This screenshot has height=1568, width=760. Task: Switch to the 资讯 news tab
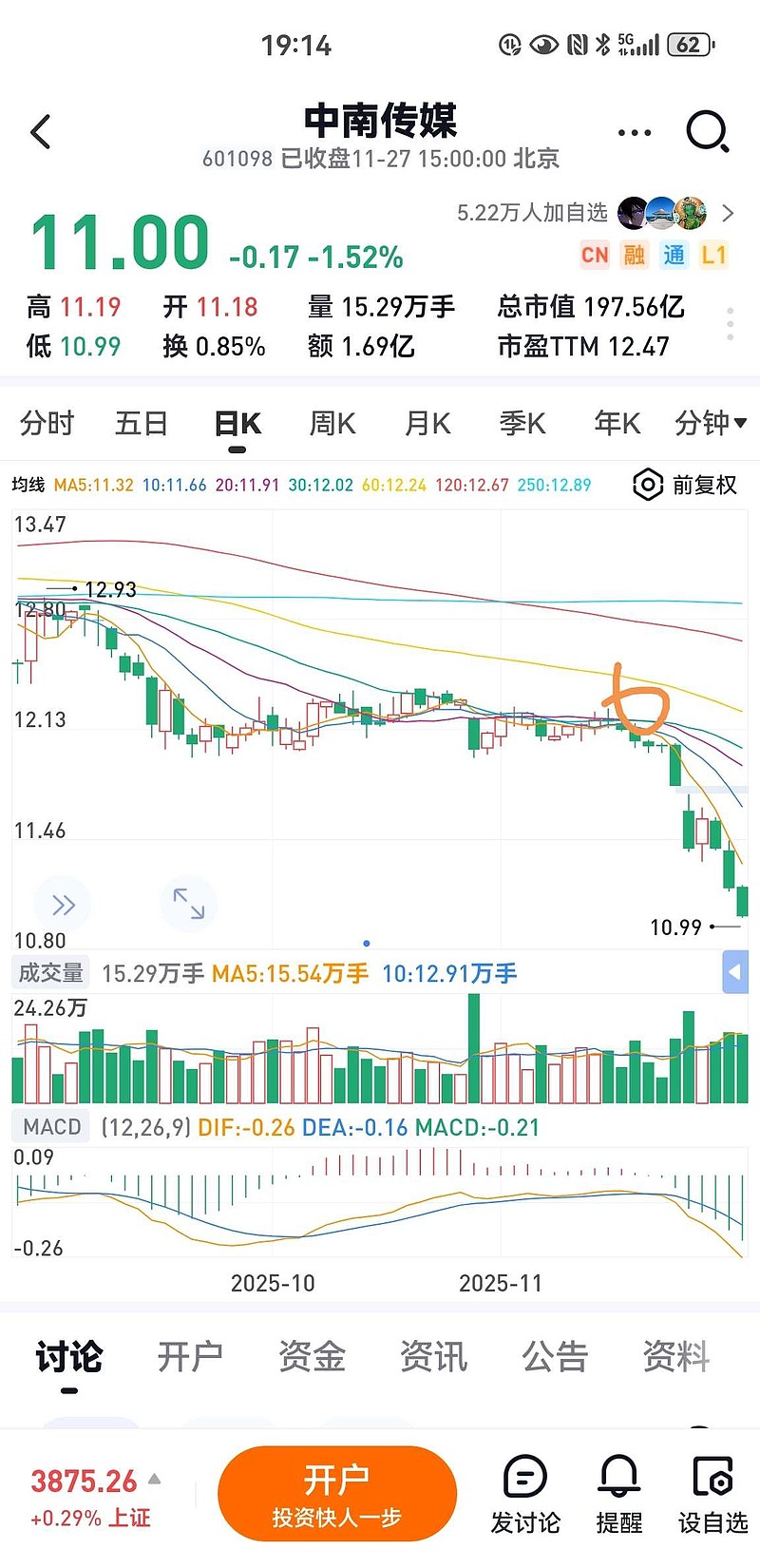click(434, 1357)
